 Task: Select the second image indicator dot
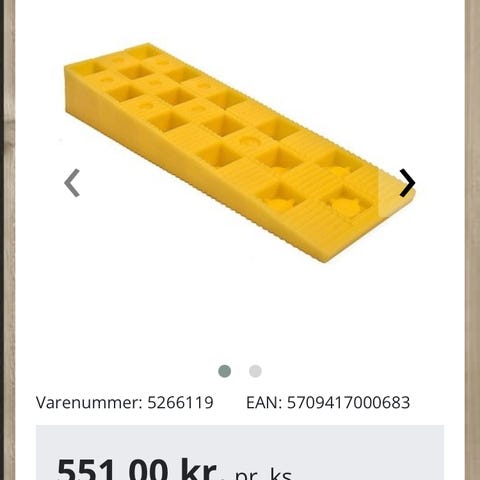[x=255, y=371]
